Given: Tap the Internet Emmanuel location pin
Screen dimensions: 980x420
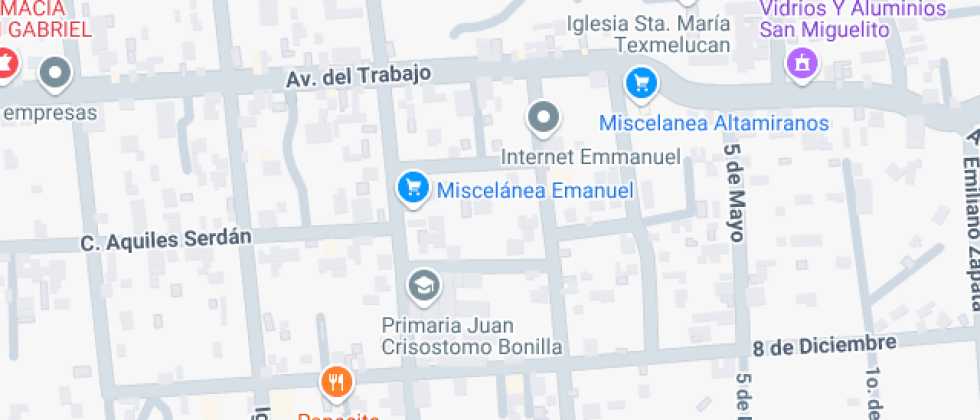Looking at the screenshot, I should [543, 118].
